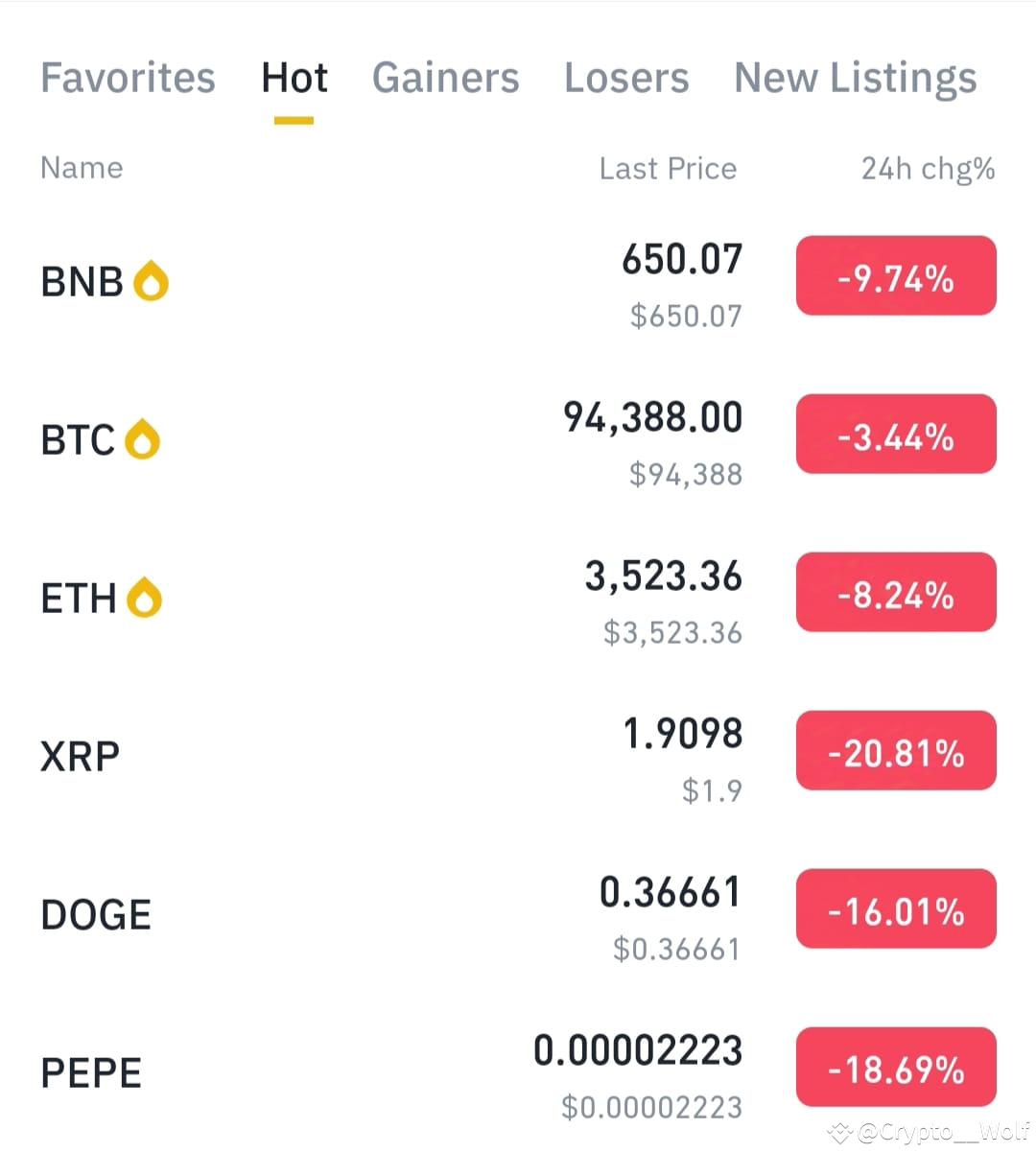The width and height of the screenshot is (1036, 1153).
Task: Sort by the Name column header
Action: coord(82,168)
